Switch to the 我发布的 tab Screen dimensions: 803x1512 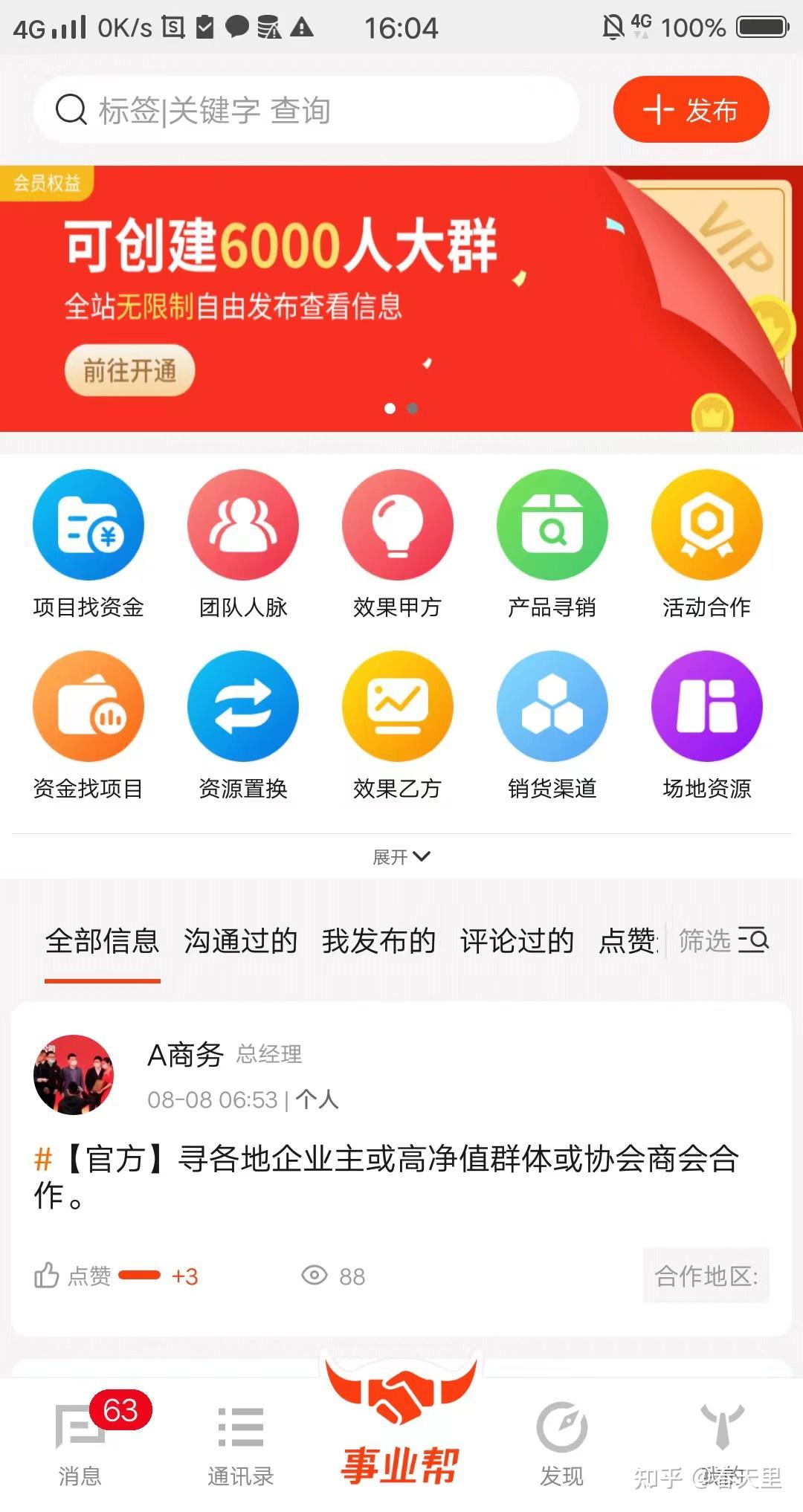tap(378, 941)
